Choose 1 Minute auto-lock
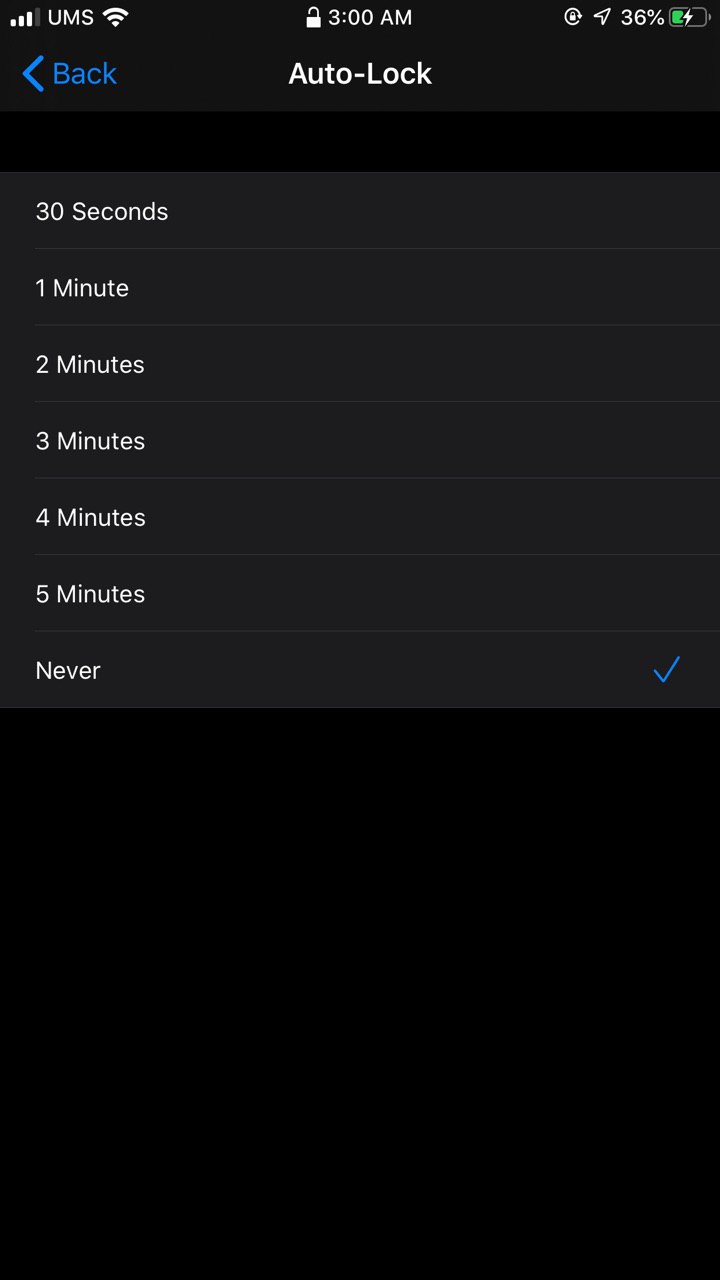Viewport: 720px width, 1280px height. [360, 288]
